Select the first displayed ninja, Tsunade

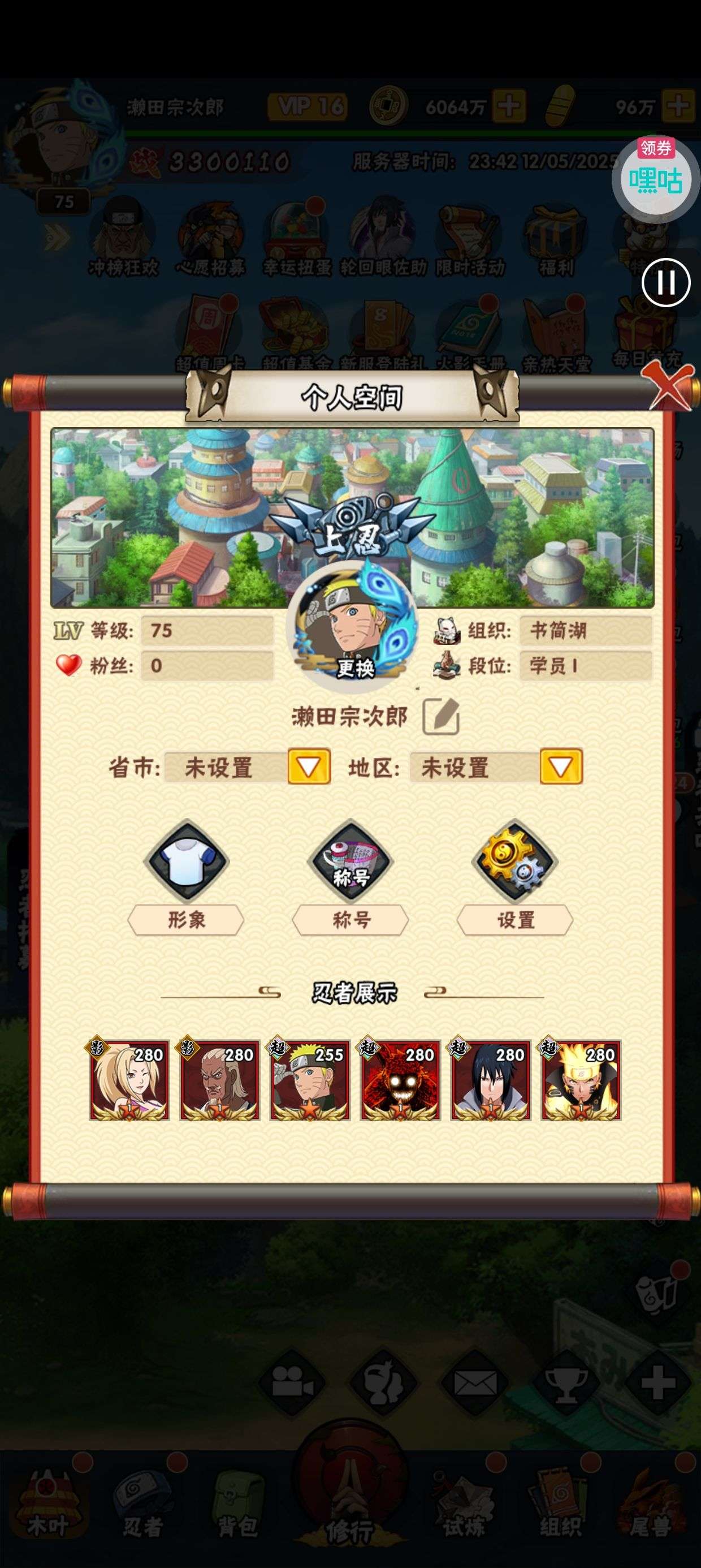pos(129,1080)
